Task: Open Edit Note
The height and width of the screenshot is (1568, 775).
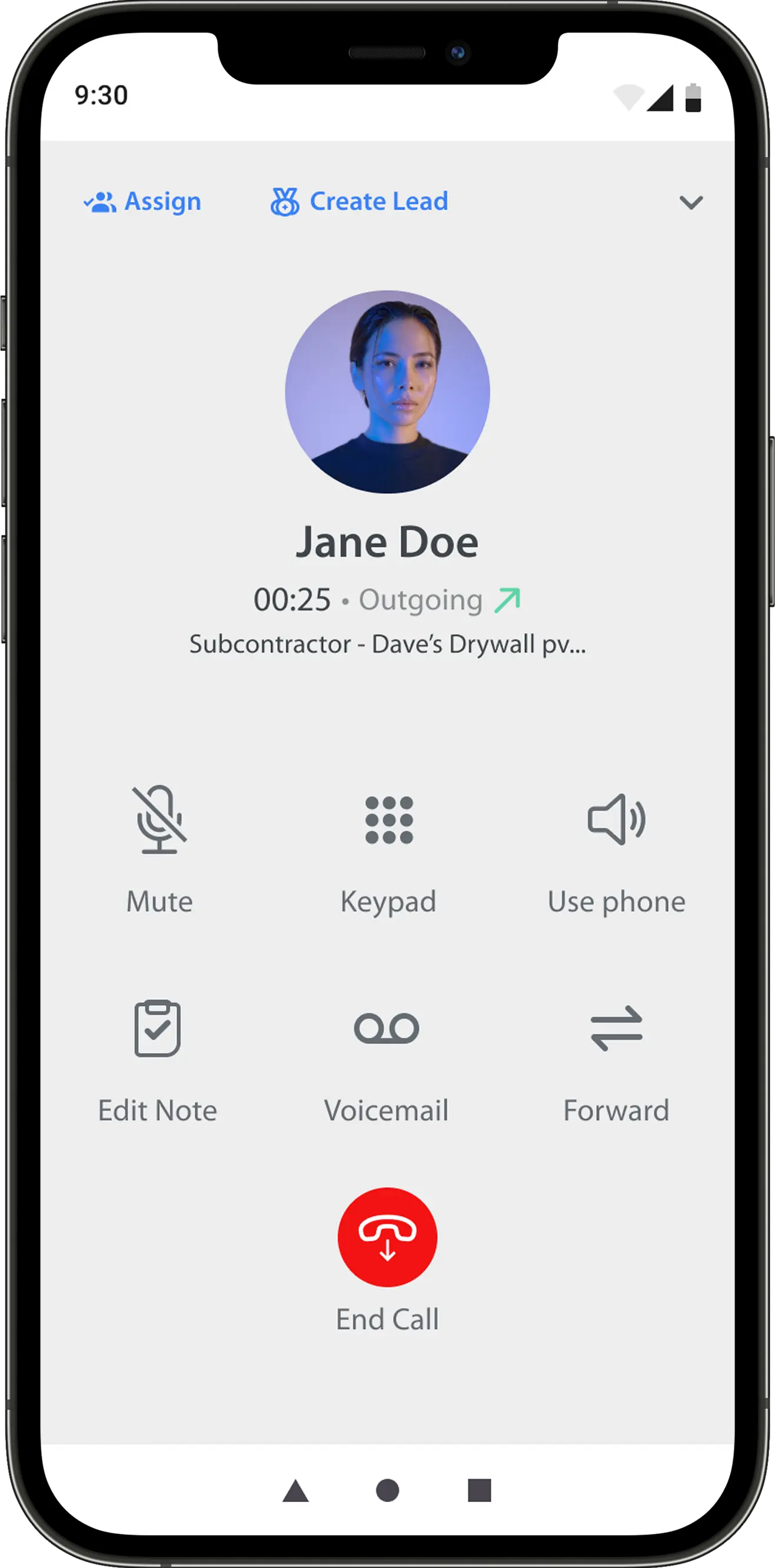Action: pos(158,1057)
